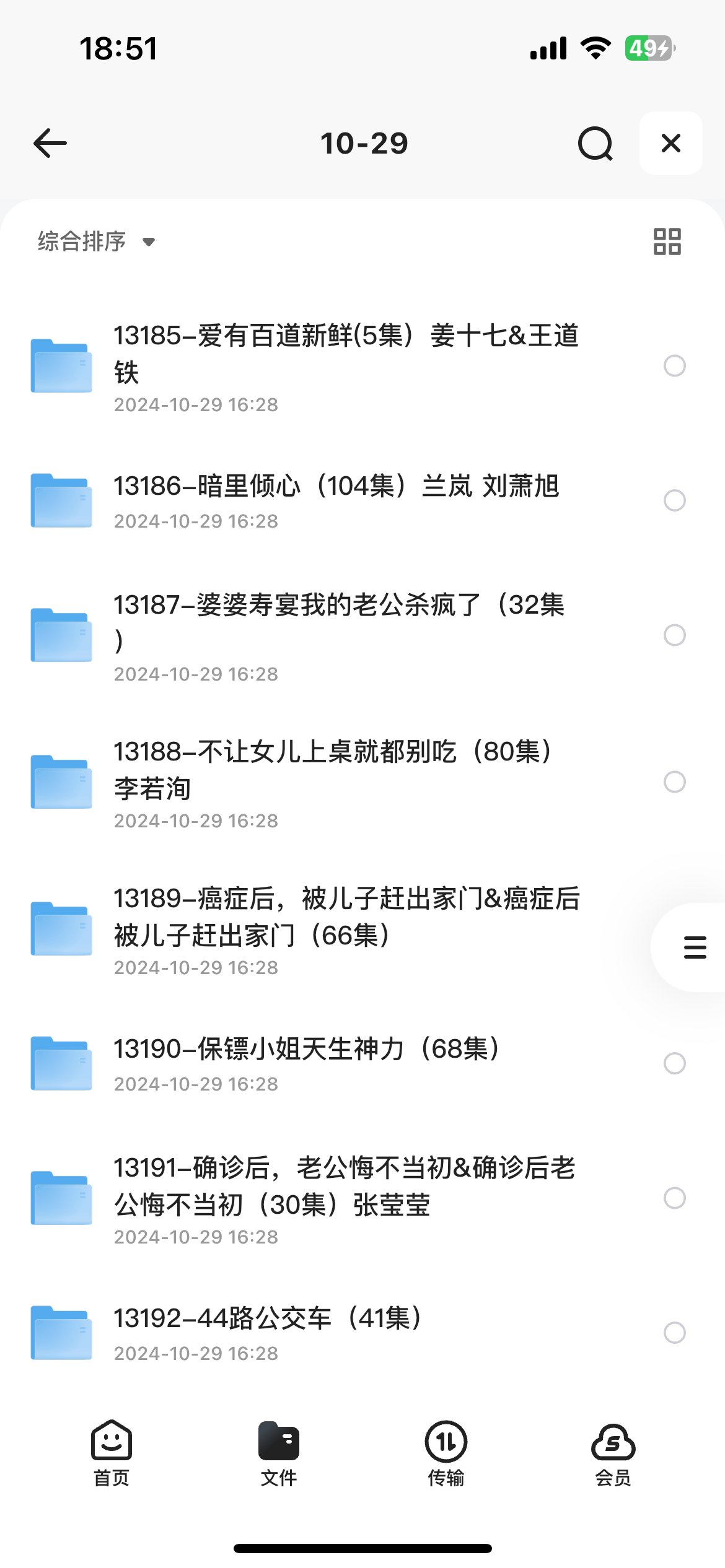Screen dimensions: 725x1568
Task: Close the folder view with X button
Action: coord(671,143)
